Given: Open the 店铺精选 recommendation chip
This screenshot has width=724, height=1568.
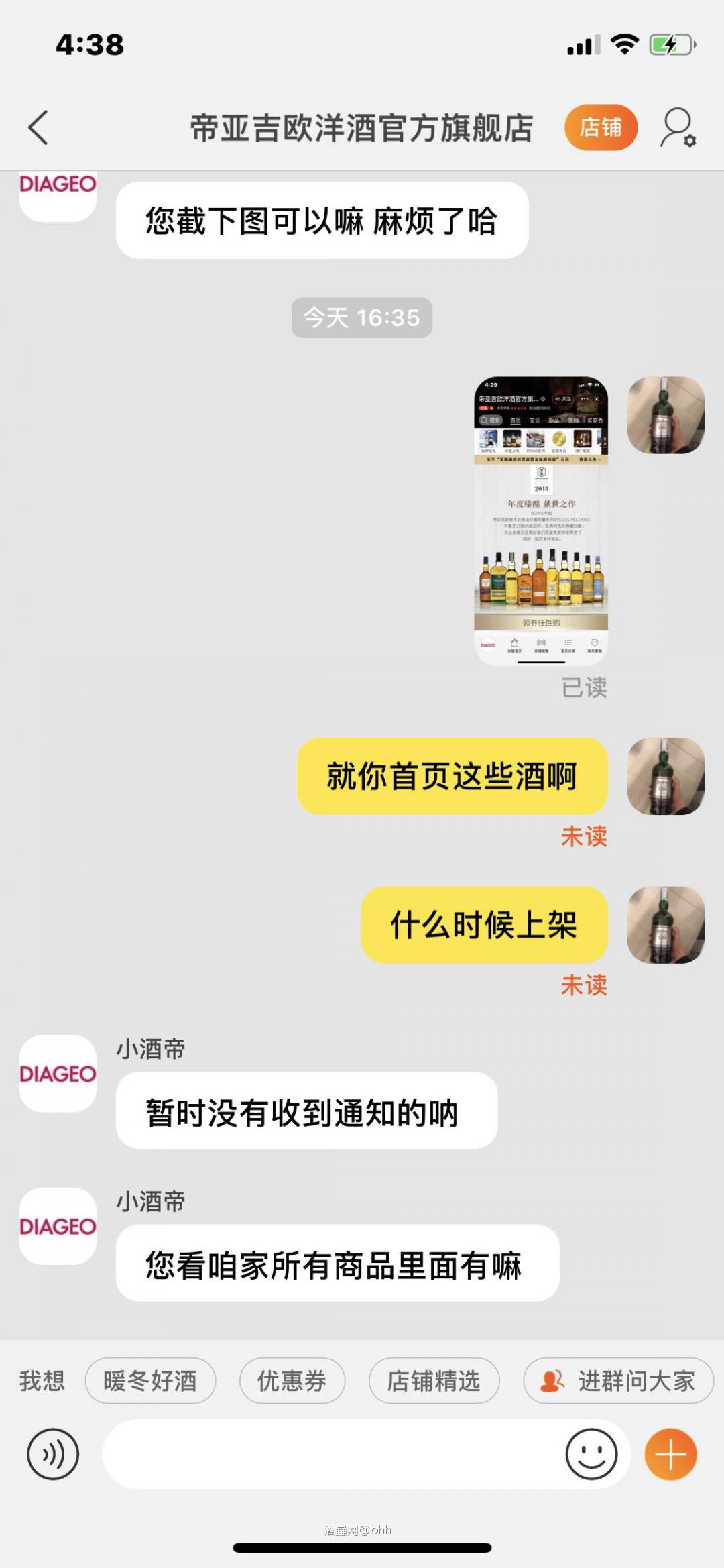Looking at the screenshot, I should 432,1380.
